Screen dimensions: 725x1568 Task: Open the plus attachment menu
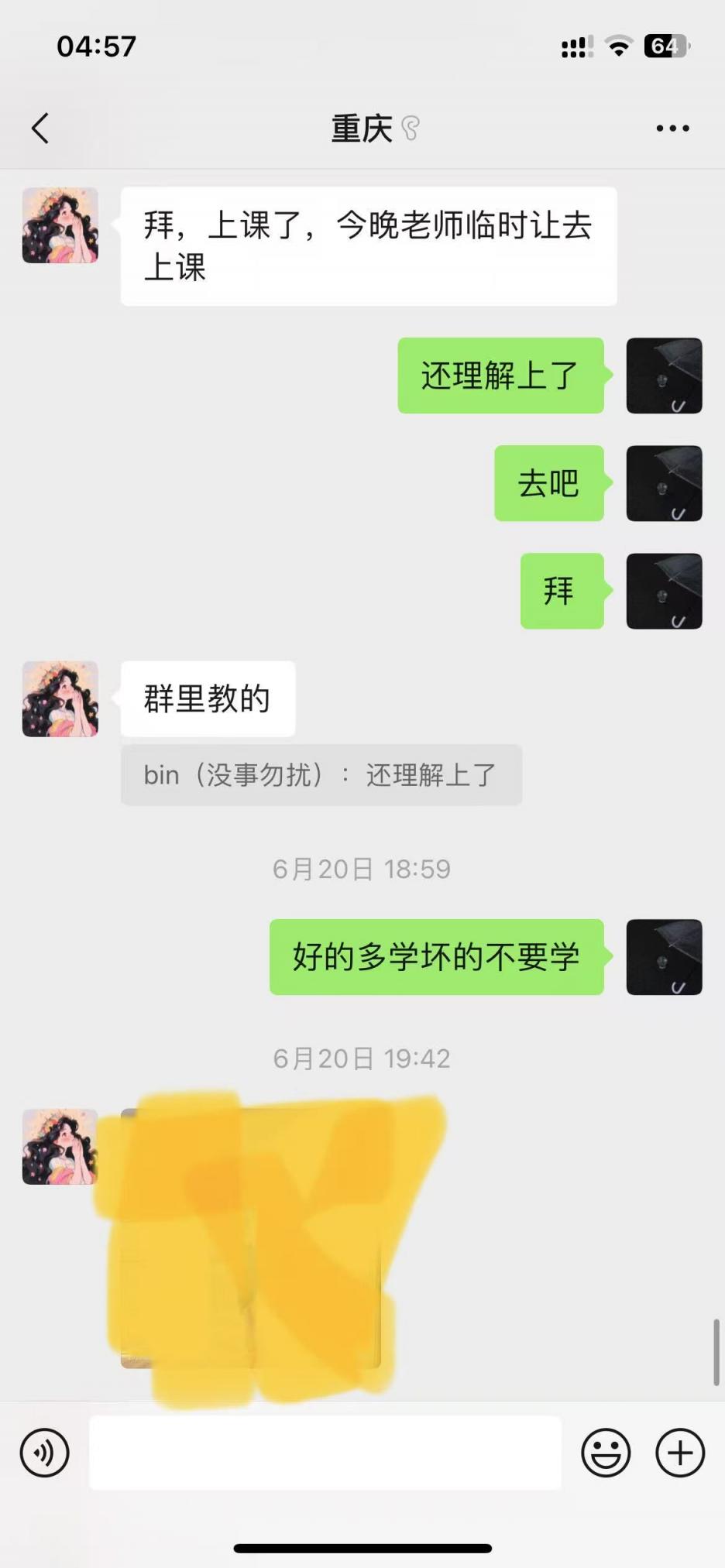point(680,1453)
